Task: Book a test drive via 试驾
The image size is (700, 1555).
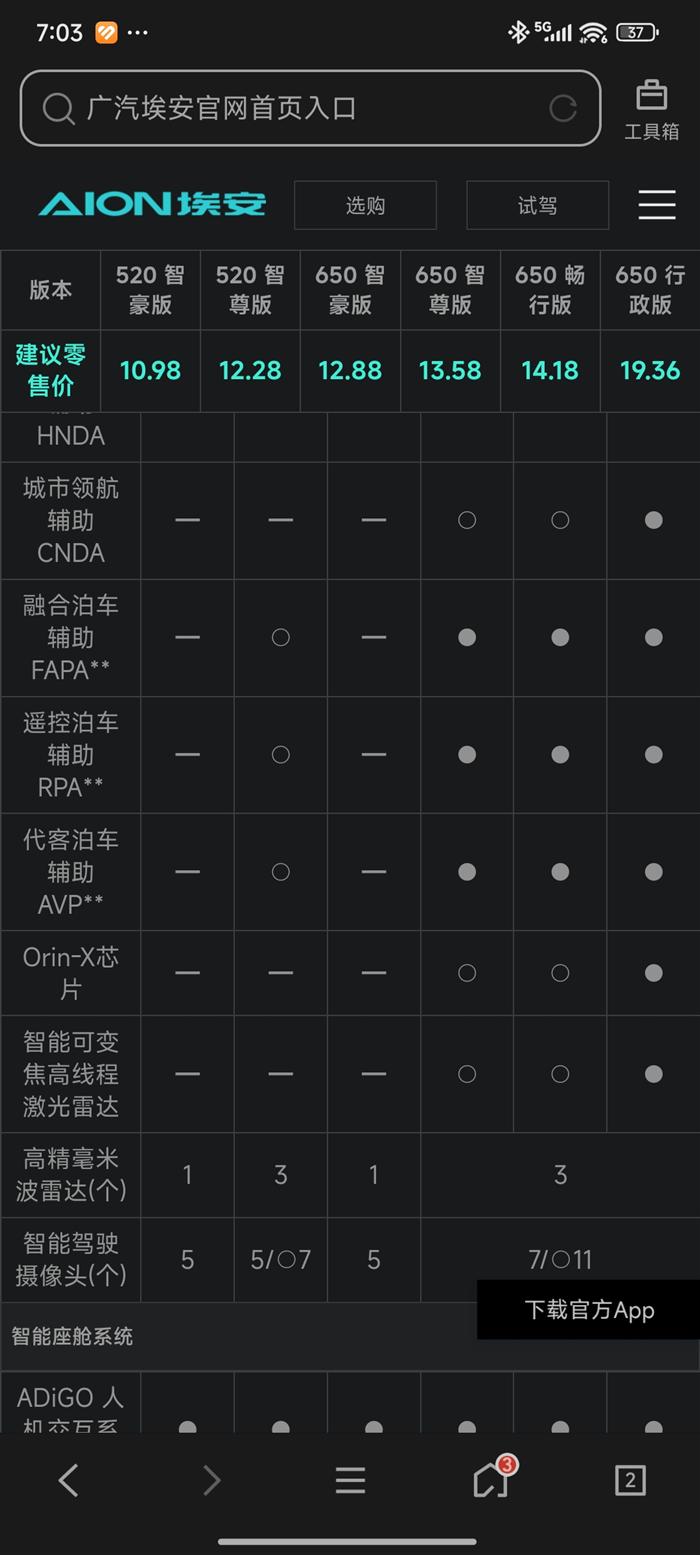Action: 537,205
